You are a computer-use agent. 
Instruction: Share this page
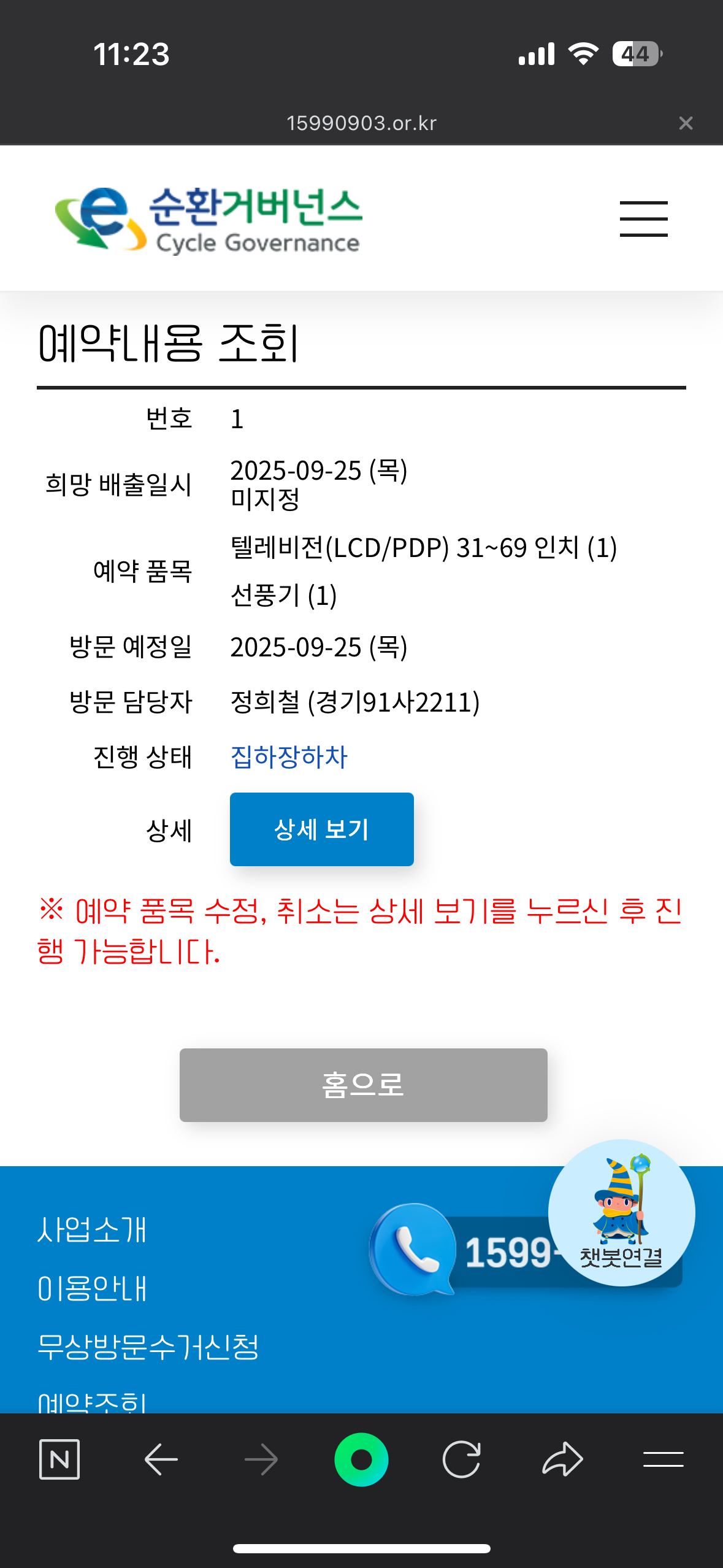click(x=562, y=1459)
